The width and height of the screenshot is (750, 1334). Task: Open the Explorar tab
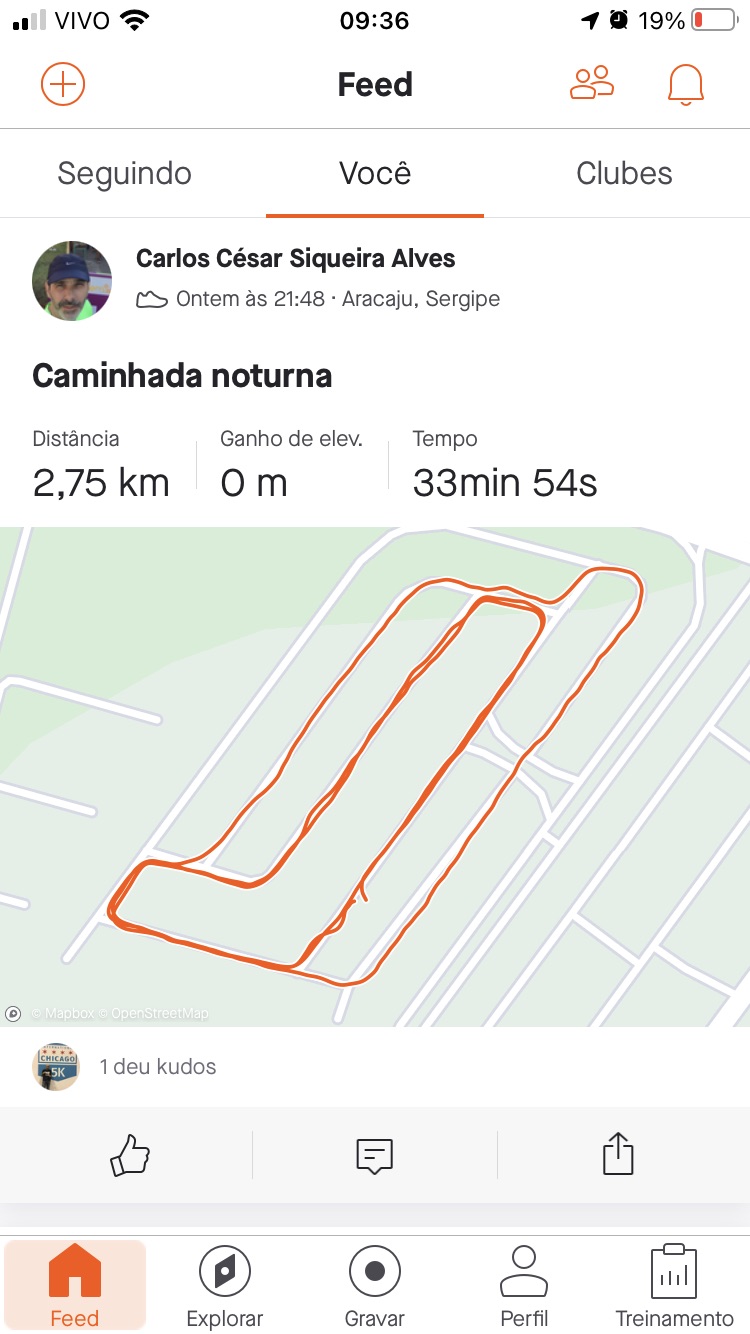point(225,1286)
